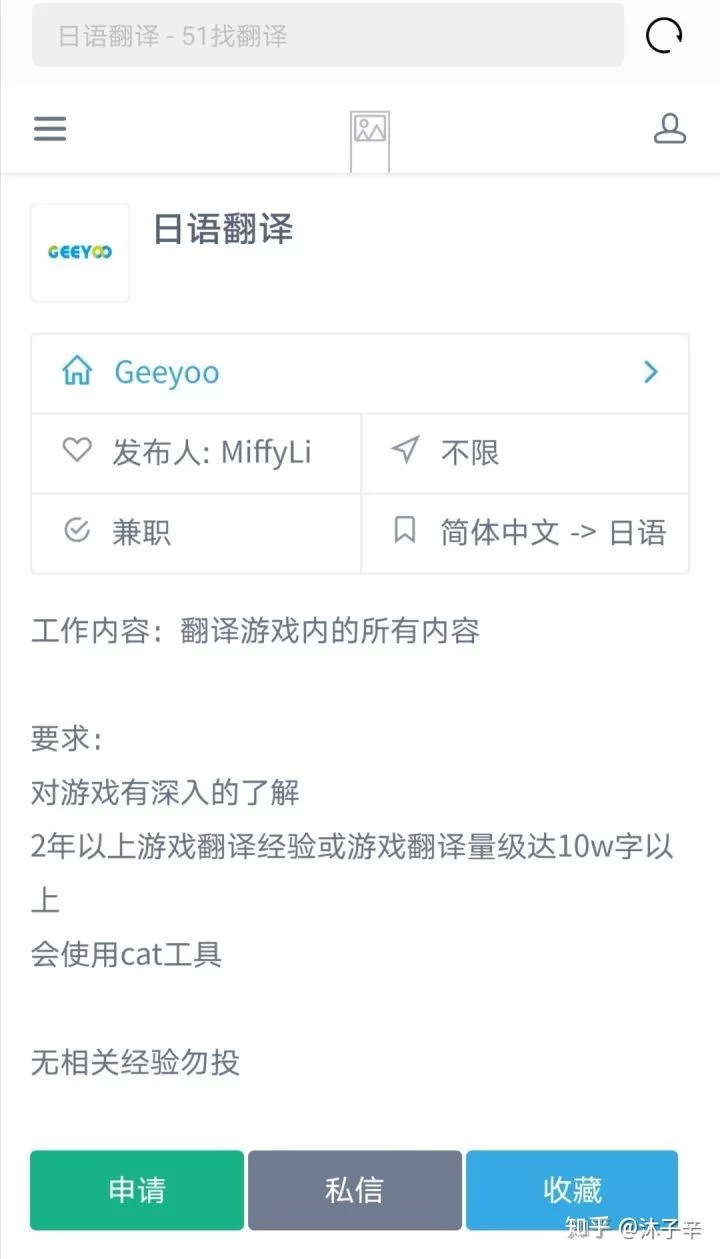The width and height of the screenshot is (720, 1259).
Task: Click the image placeholder icon in the header
Action: point(369,131)
